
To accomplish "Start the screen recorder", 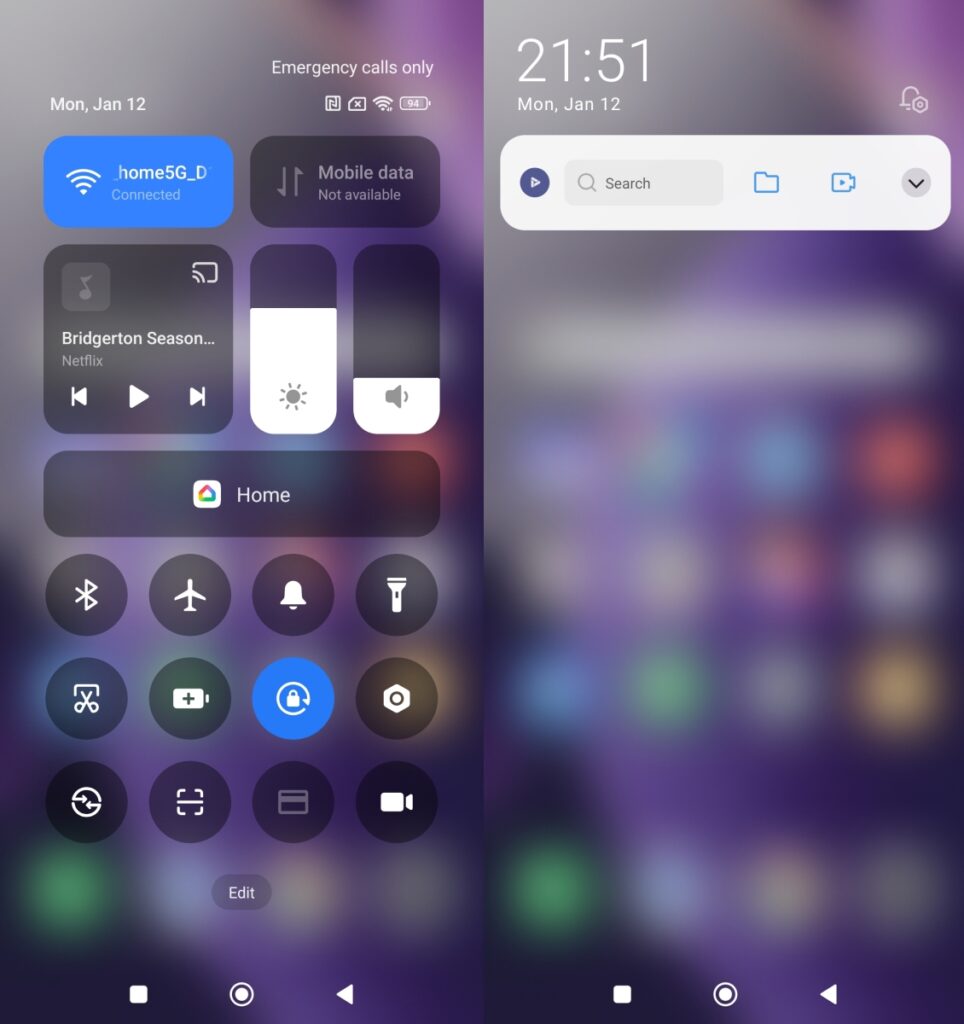I will (x=396, y=802).
